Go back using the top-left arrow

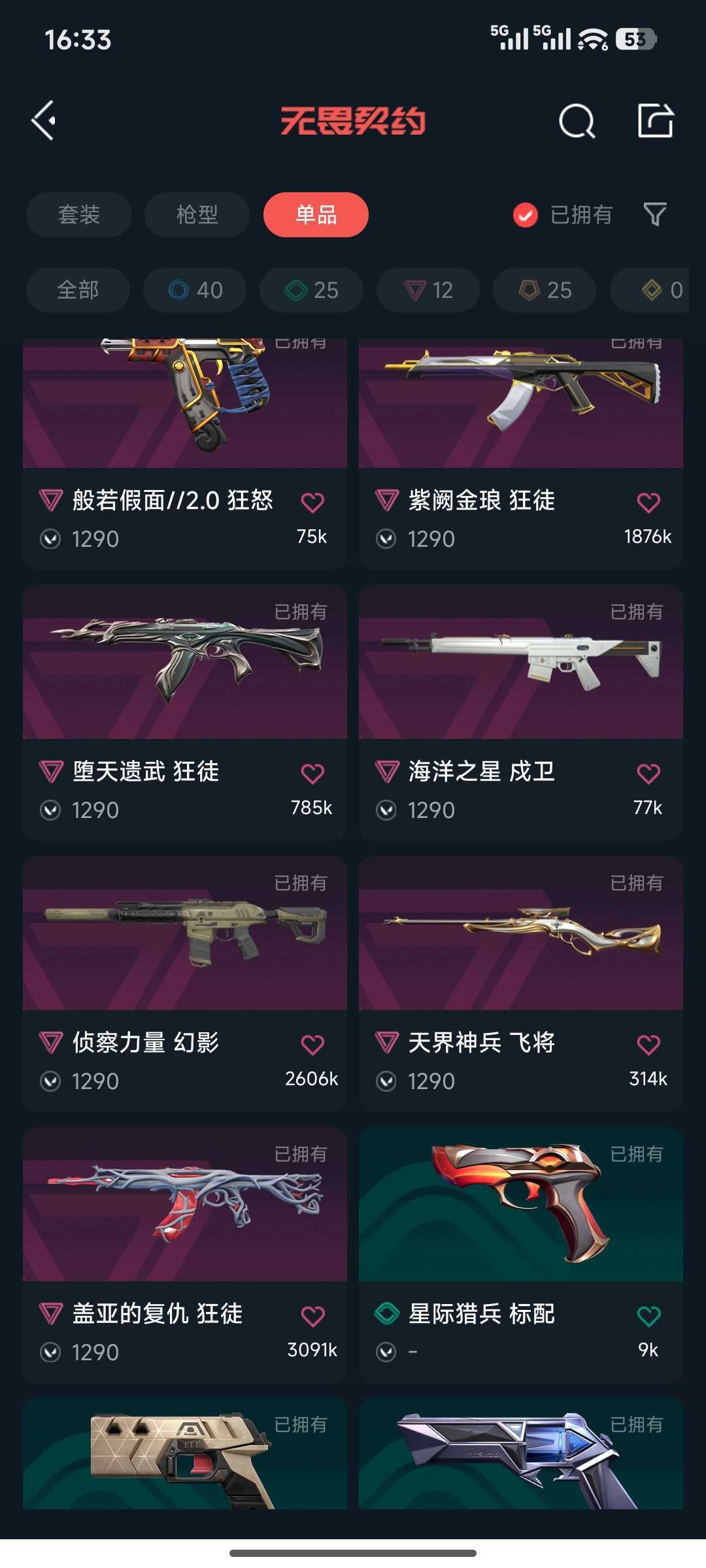coord(44,121)
